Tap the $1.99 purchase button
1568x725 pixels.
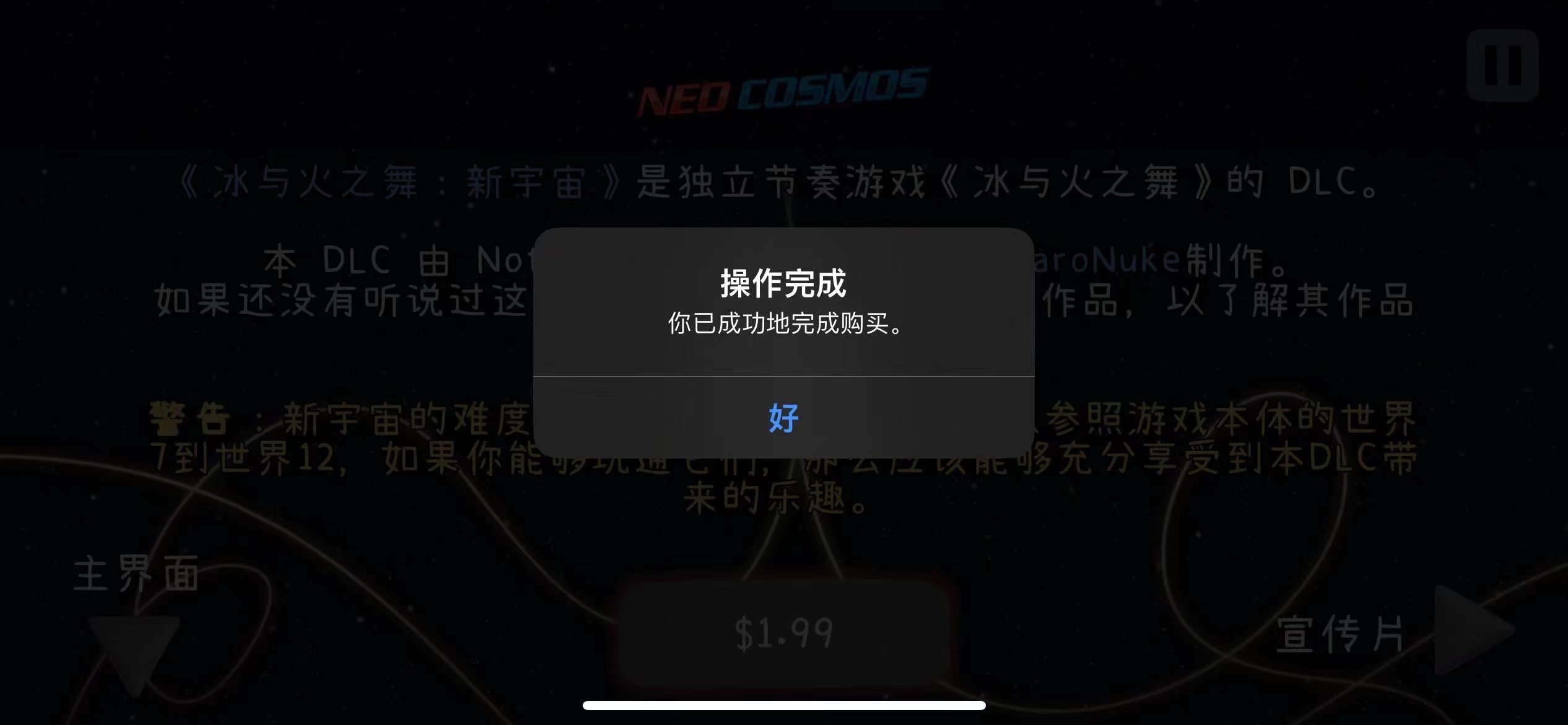pos(783,633)
